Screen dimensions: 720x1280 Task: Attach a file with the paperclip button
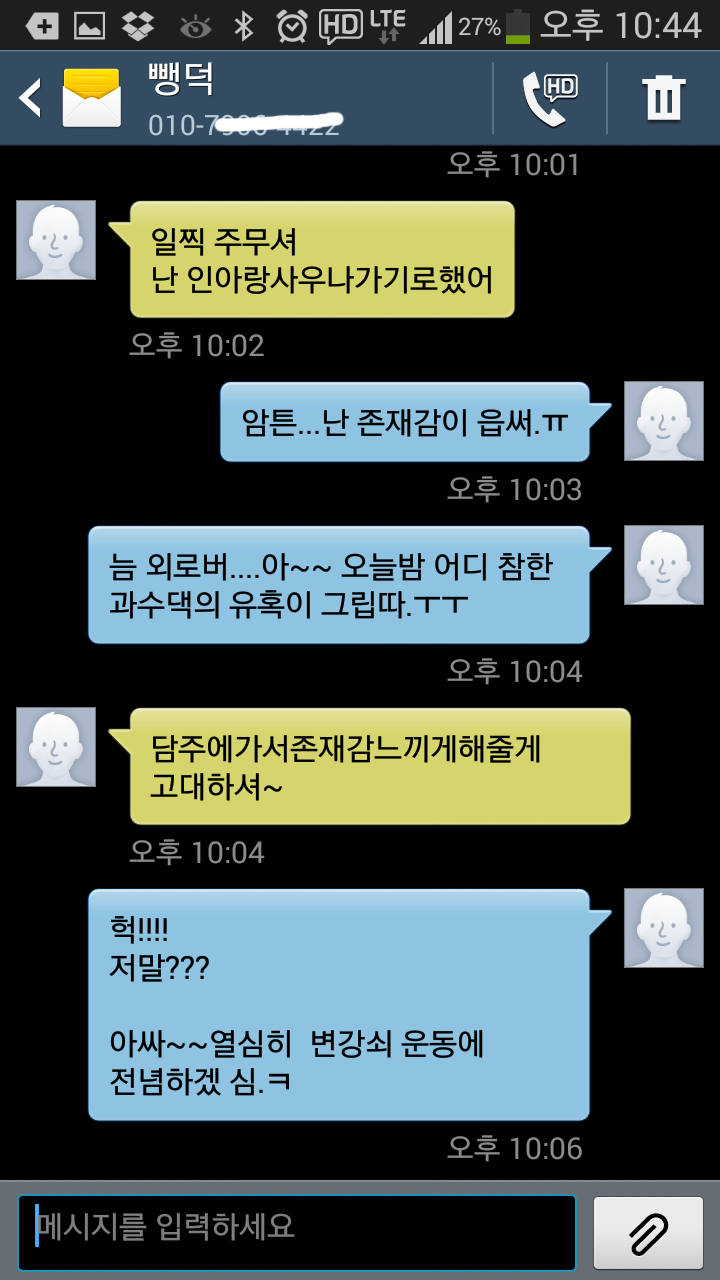pyautogui.click(x=648, y=1232)
